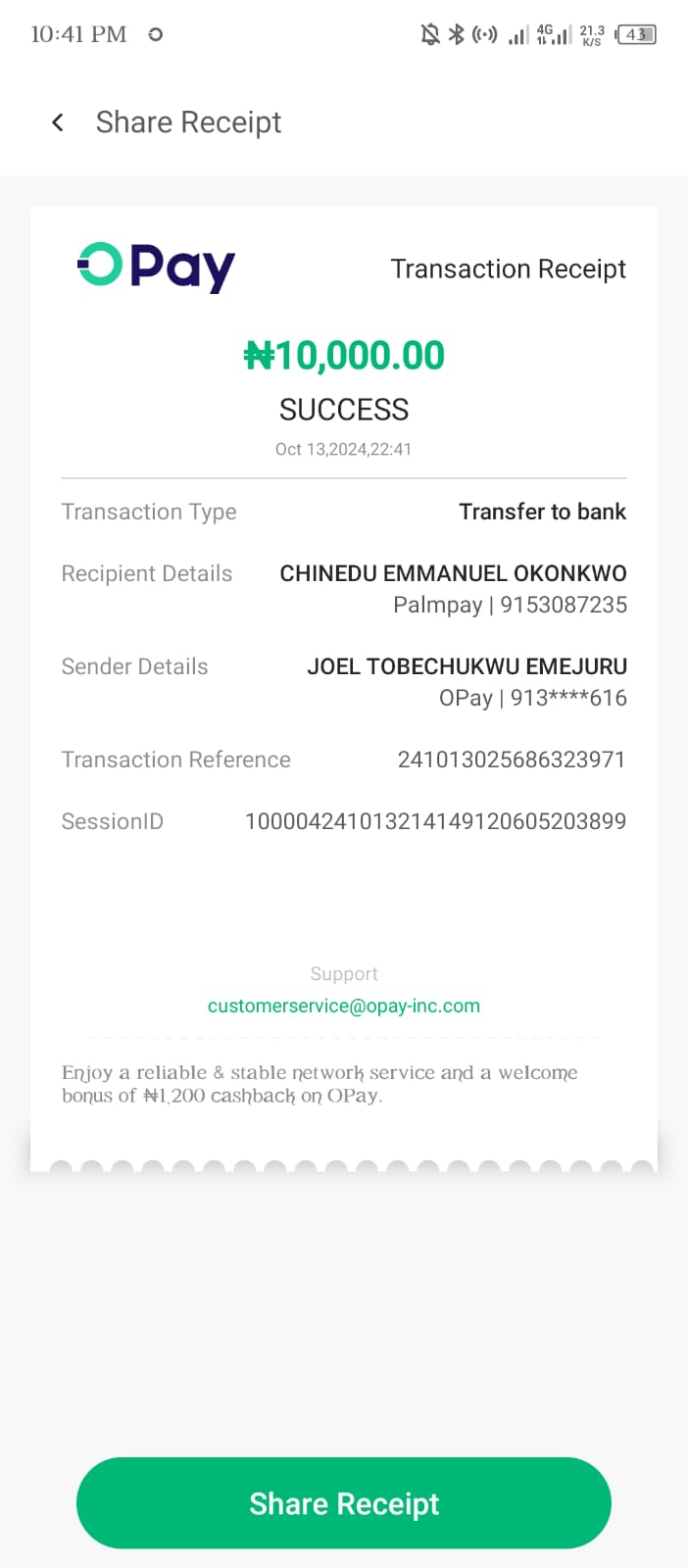Open the customerservice@opay-inc.com support link
The height and width of the screenshot is (1568, 688).
click(344, 1005)
